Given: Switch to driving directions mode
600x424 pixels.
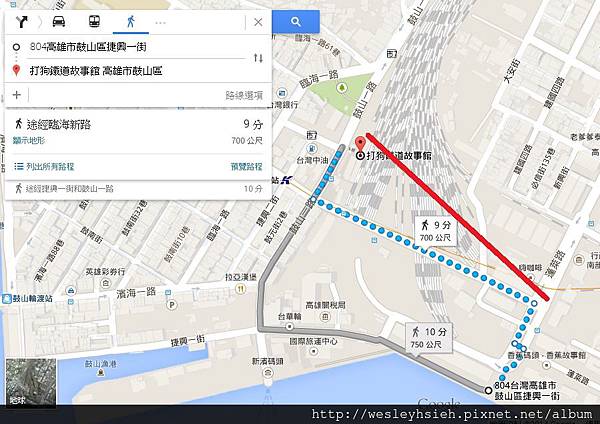Looking at the screenshot, I should click(x=59, y=21).
